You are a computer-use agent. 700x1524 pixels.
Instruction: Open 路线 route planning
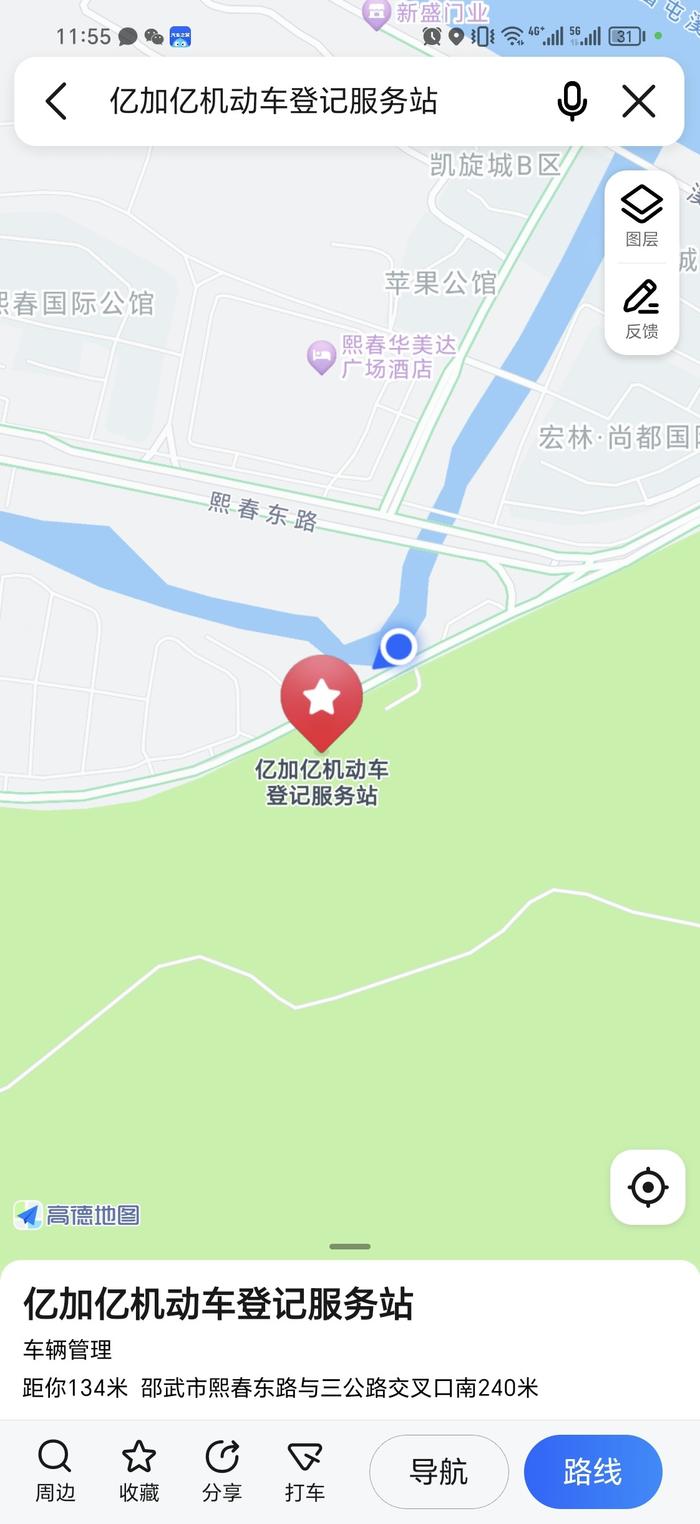(593, 1471)
